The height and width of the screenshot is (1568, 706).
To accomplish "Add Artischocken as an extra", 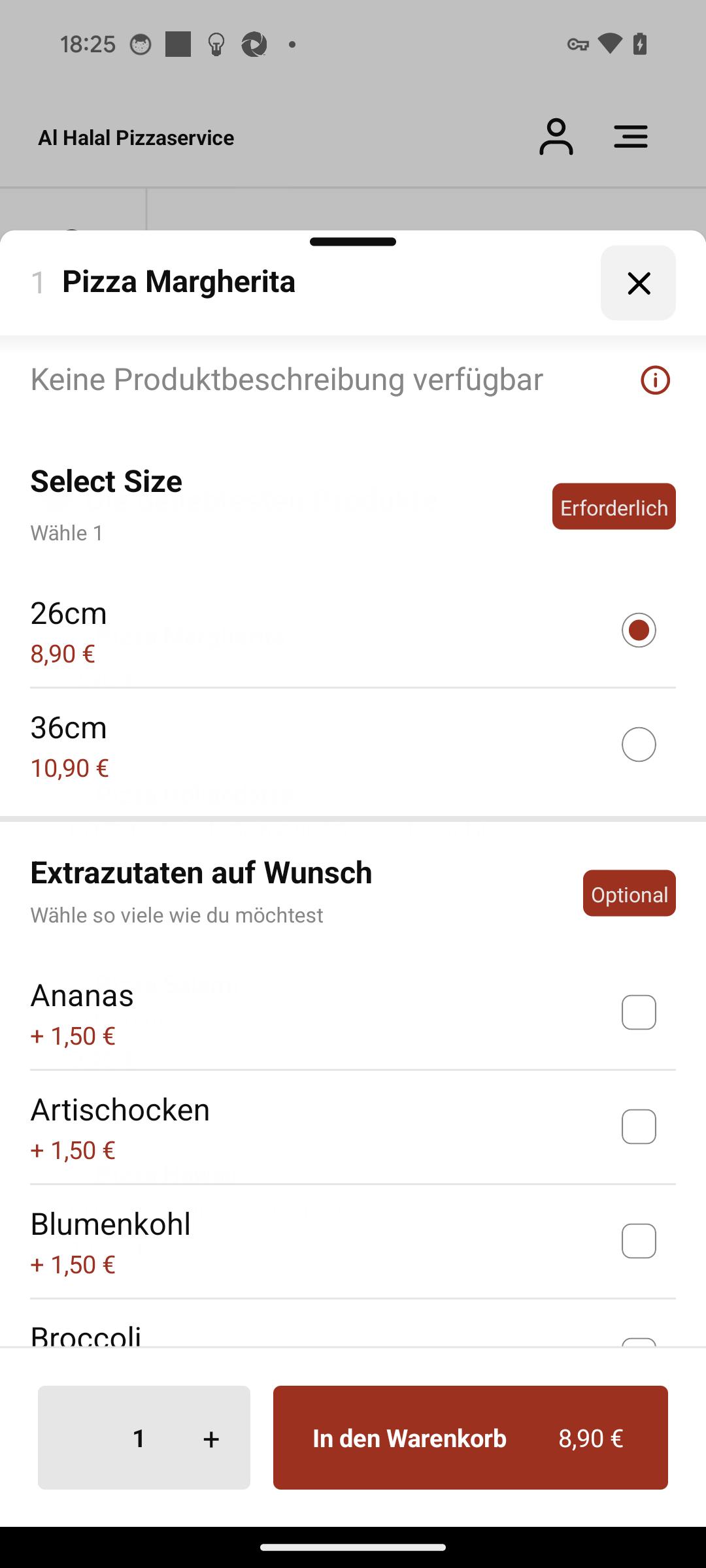I will pos(638,1126).
